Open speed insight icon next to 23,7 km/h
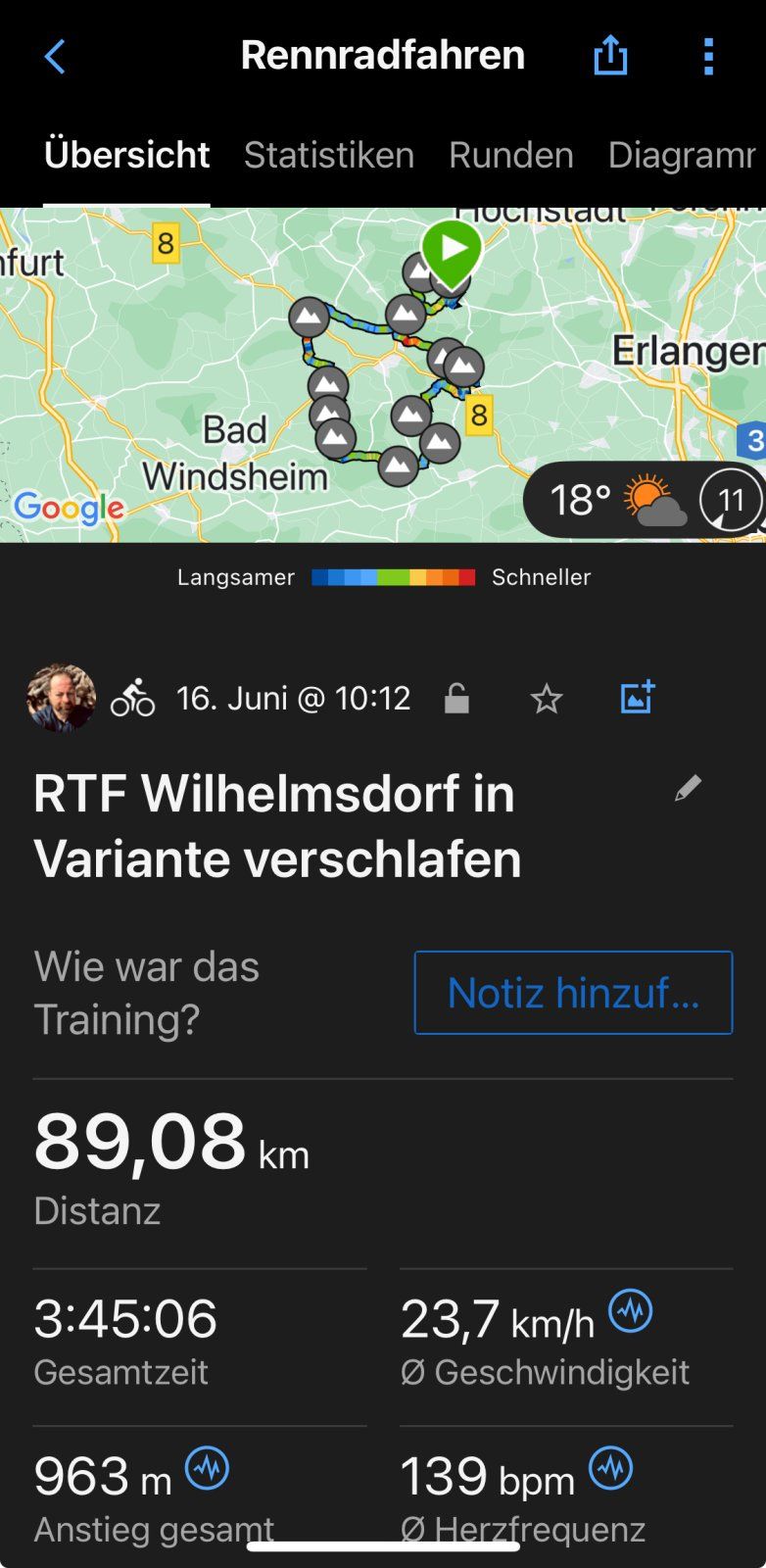766x1568 pixels. 631,1310
